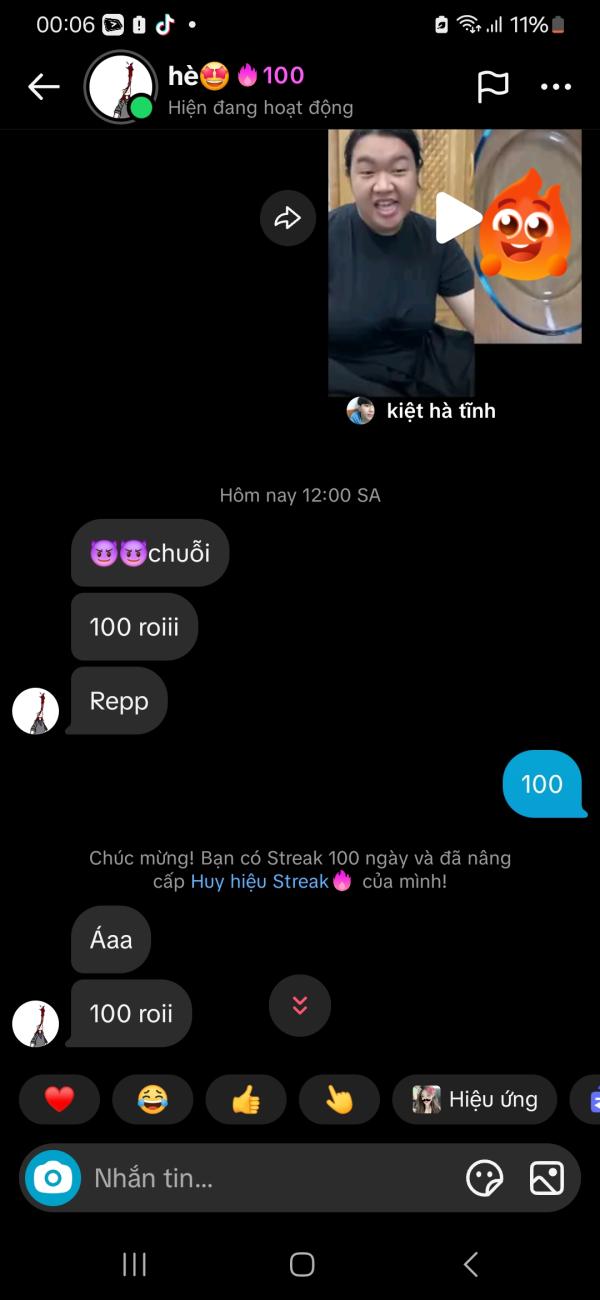Attach a photo from the gallery
This screenshot has width=600, height=1300.
pos(547,1178)
